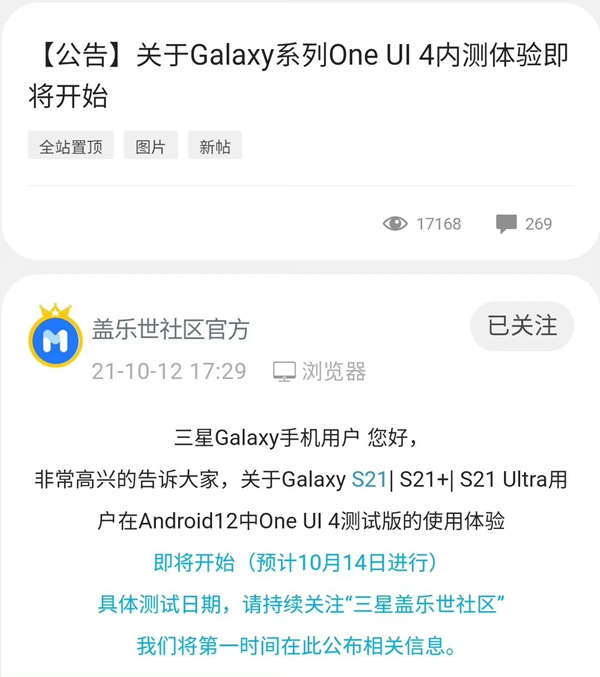
Task: Select the 新帖 tag
Action: pos(215,146)
